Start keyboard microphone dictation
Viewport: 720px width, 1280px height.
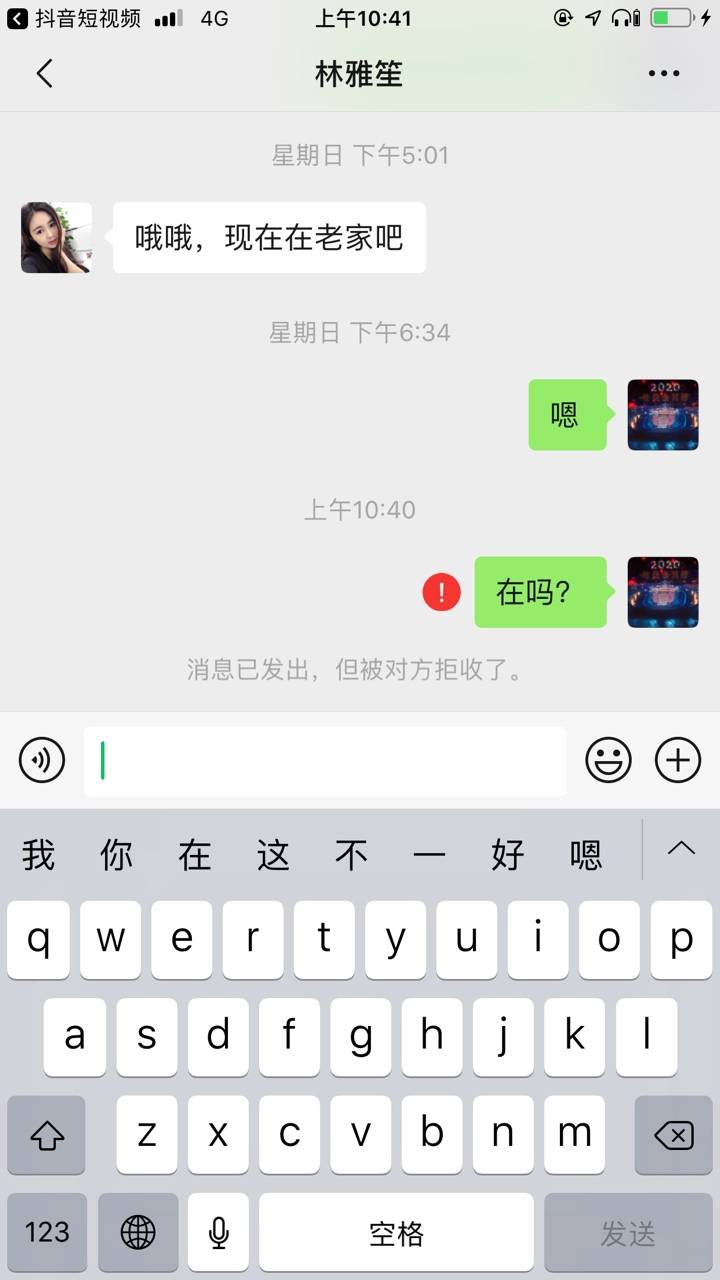[x=219, y=1232]
